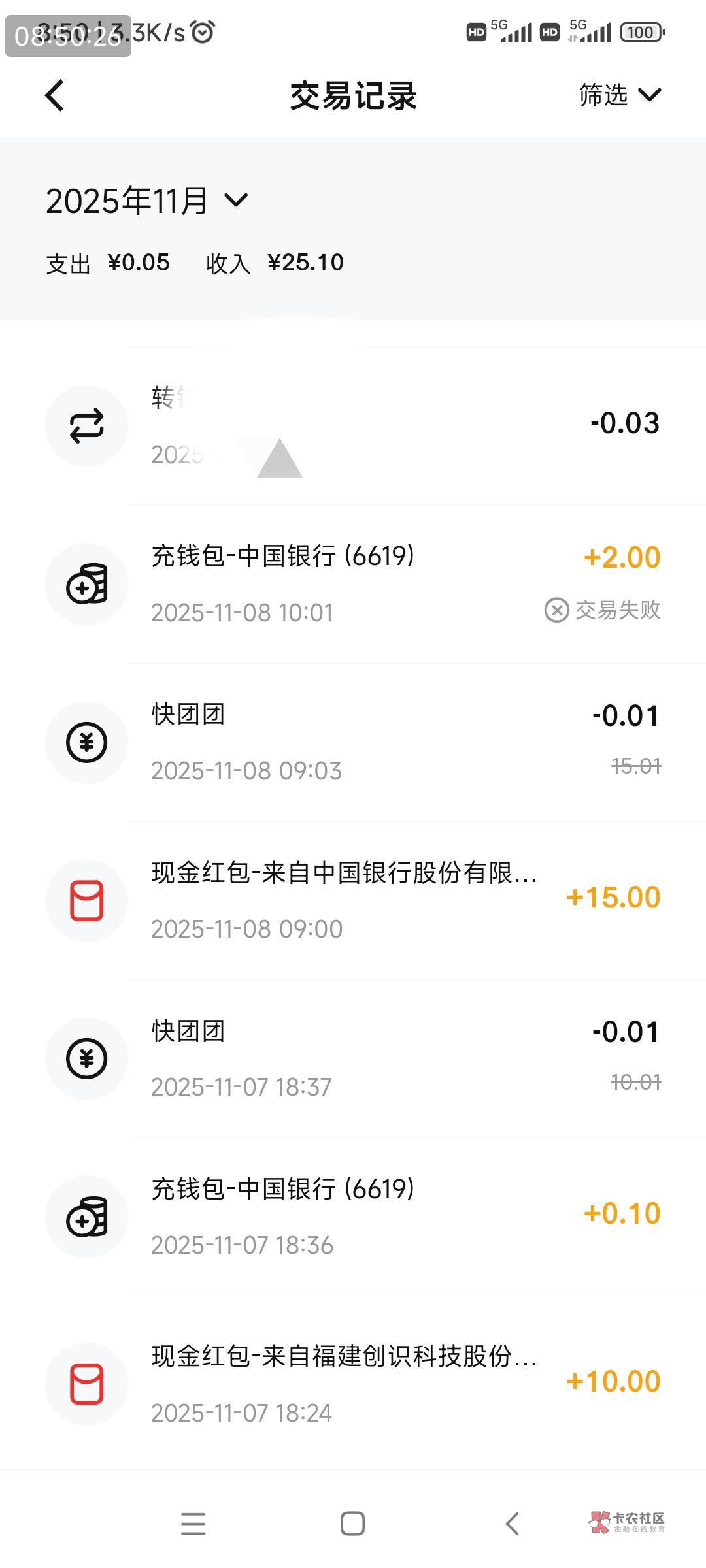Open the 筛选 filter dropdown
The height and width of the screenshot is (1568, 706).
click(x=620, y=95)
